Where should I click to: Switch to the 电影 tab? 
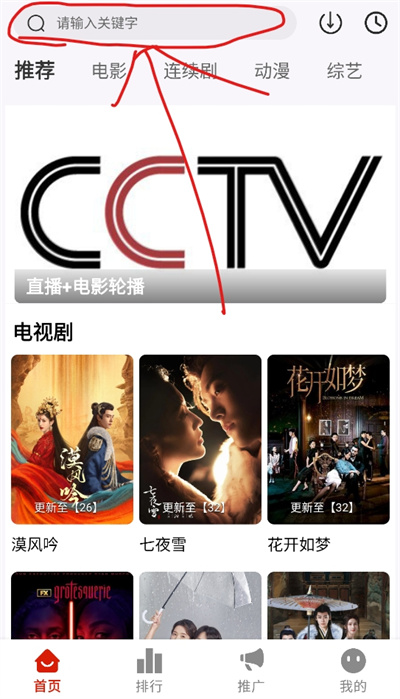pyautogui.click(x=109, y=71)
